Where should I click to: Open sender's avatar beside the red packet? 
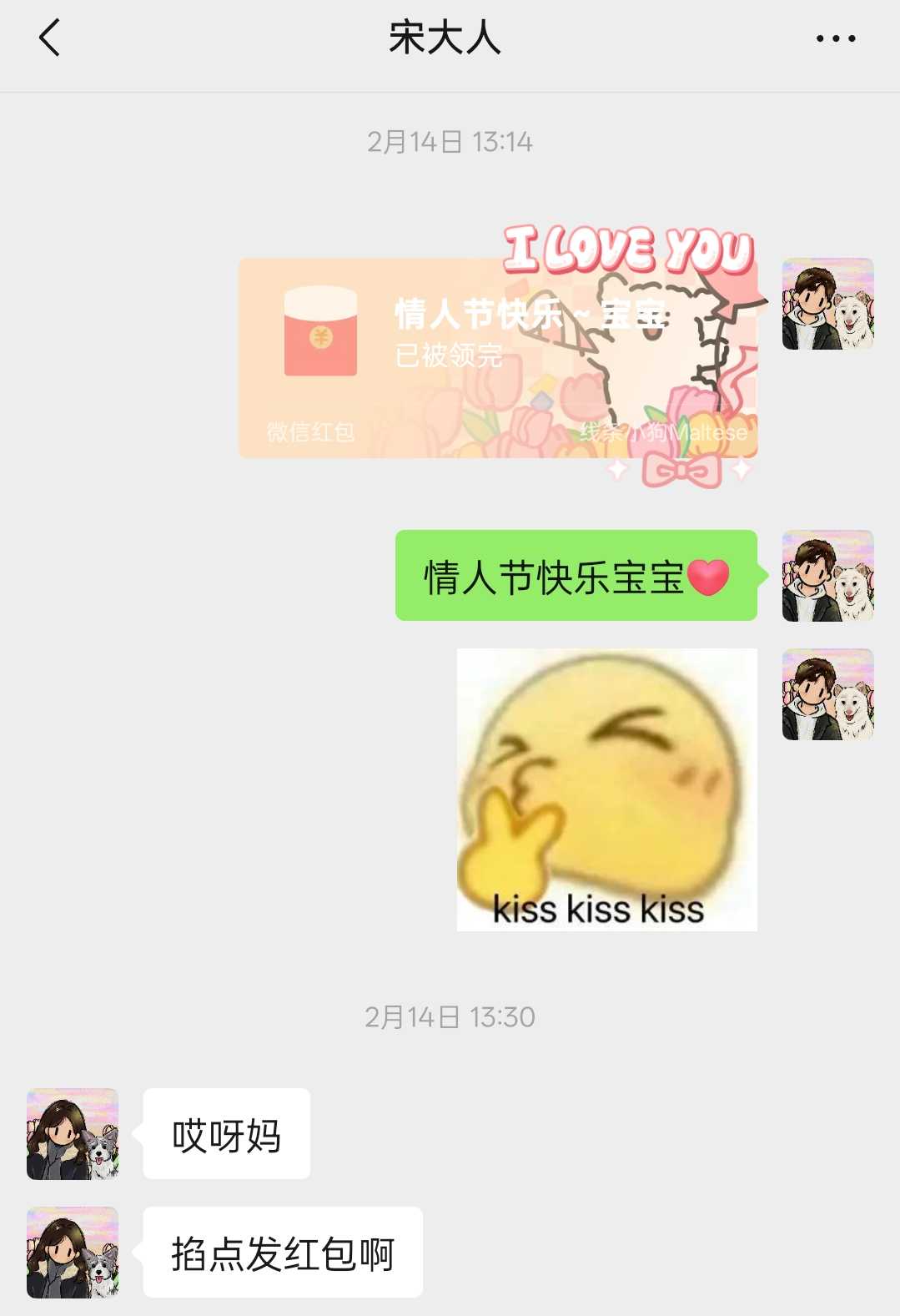(827, 304)
